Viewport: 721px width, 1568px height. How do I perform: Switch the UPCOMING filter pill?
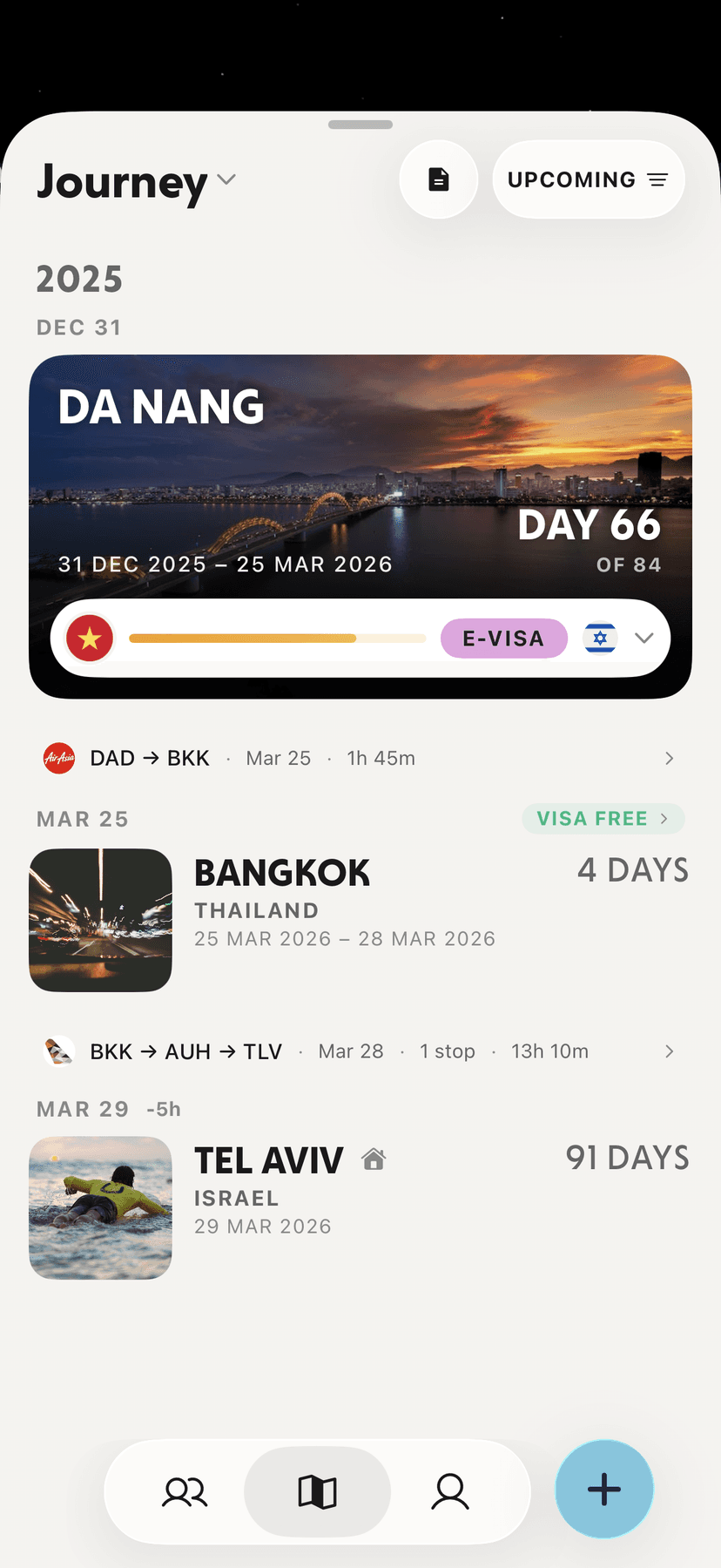click(589, 179)
